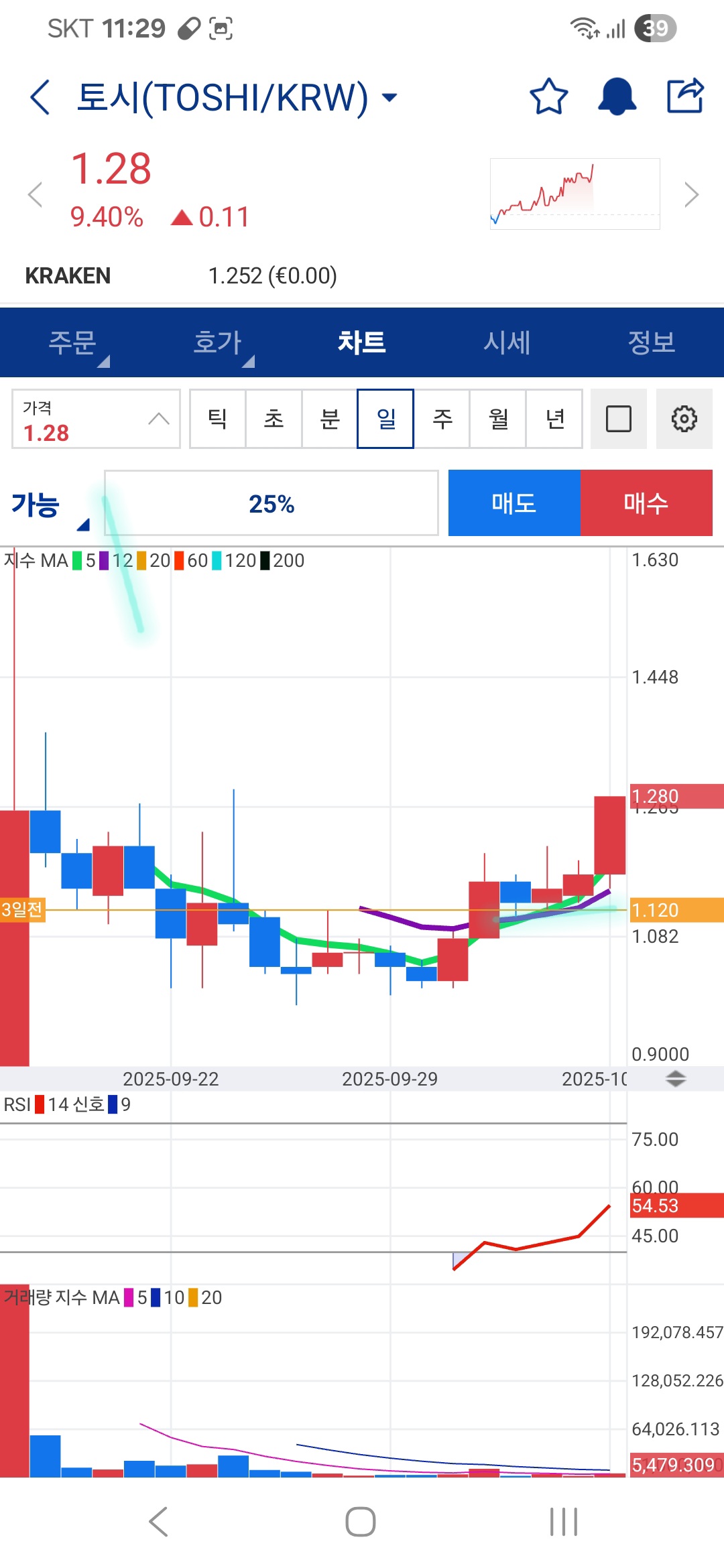Switch to the 호가 tab
The height and width of the screenshot is (1568, 724).
(x=217, y=342)
